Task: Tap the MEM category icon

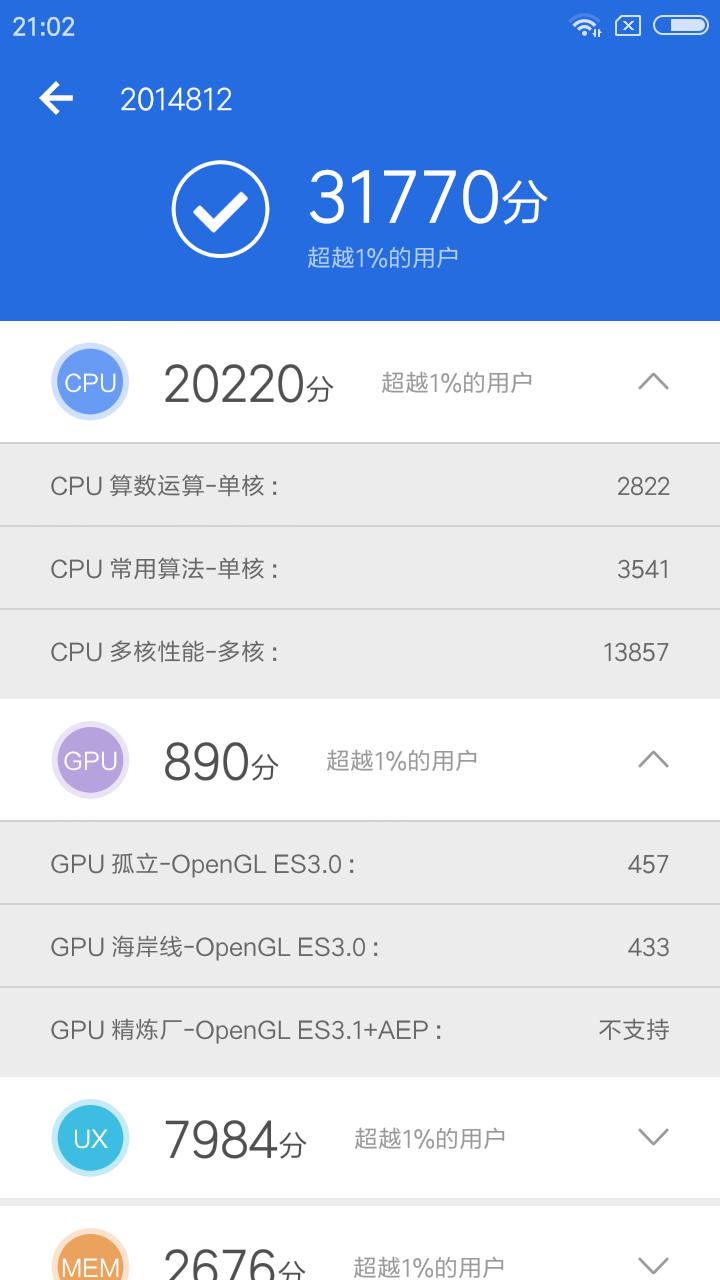Action: tap(90, 1260)
